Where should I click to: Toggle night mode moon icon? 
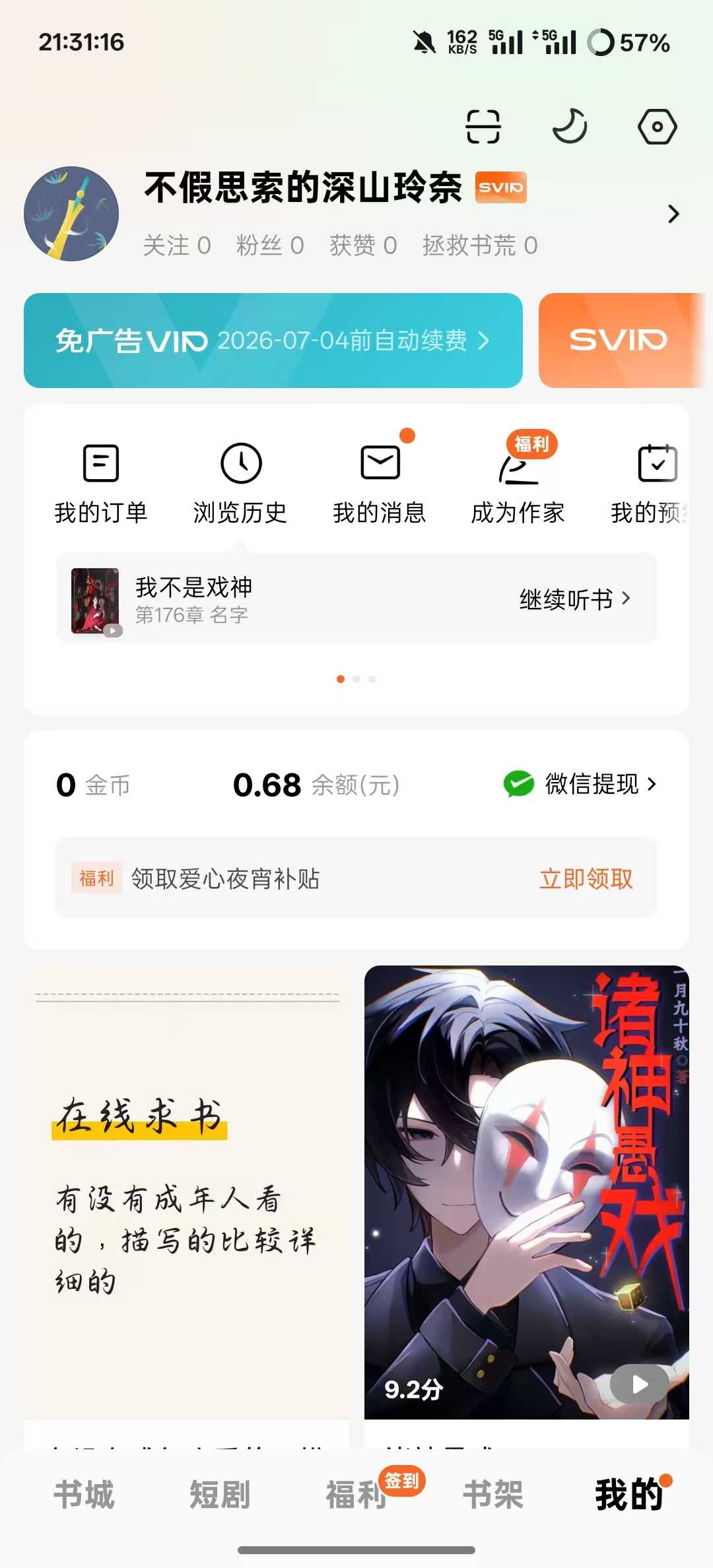pyautogui.click(x=570, y=126)
